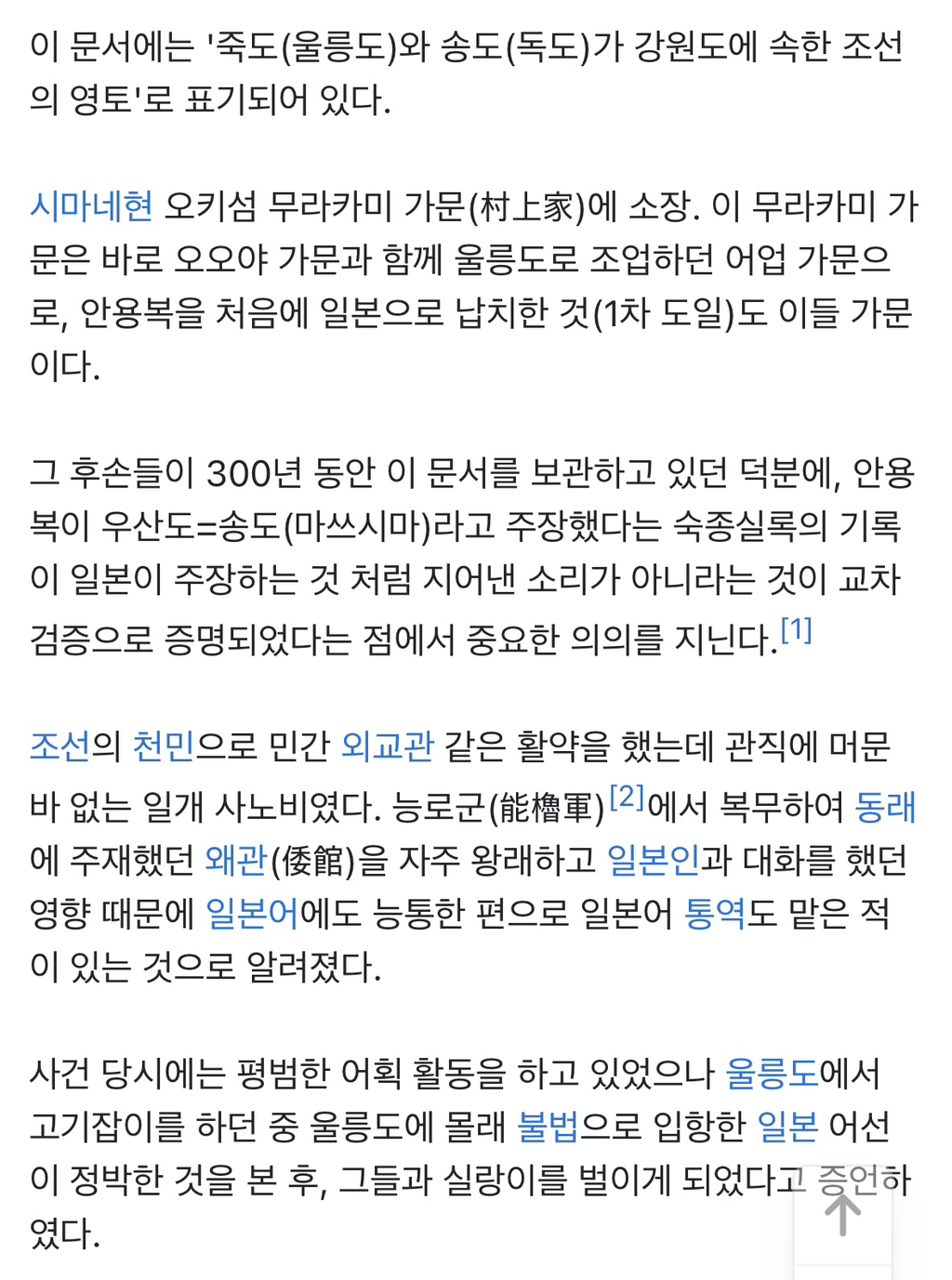Open the 외교관 link
The height and width of the screenshot is (1280, 952).
(388, 746)
